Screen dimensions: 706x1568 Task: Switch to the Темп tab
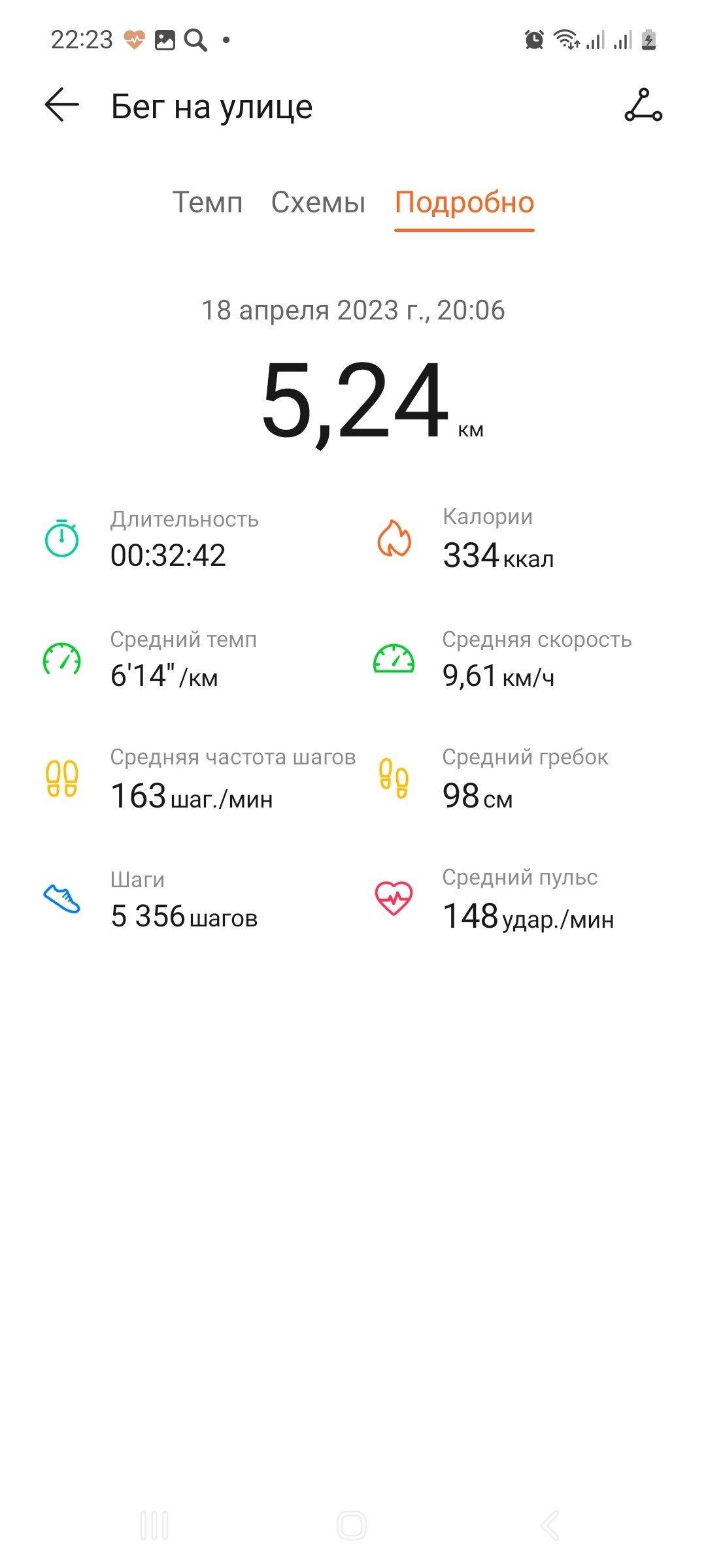(x=207, y=203)
